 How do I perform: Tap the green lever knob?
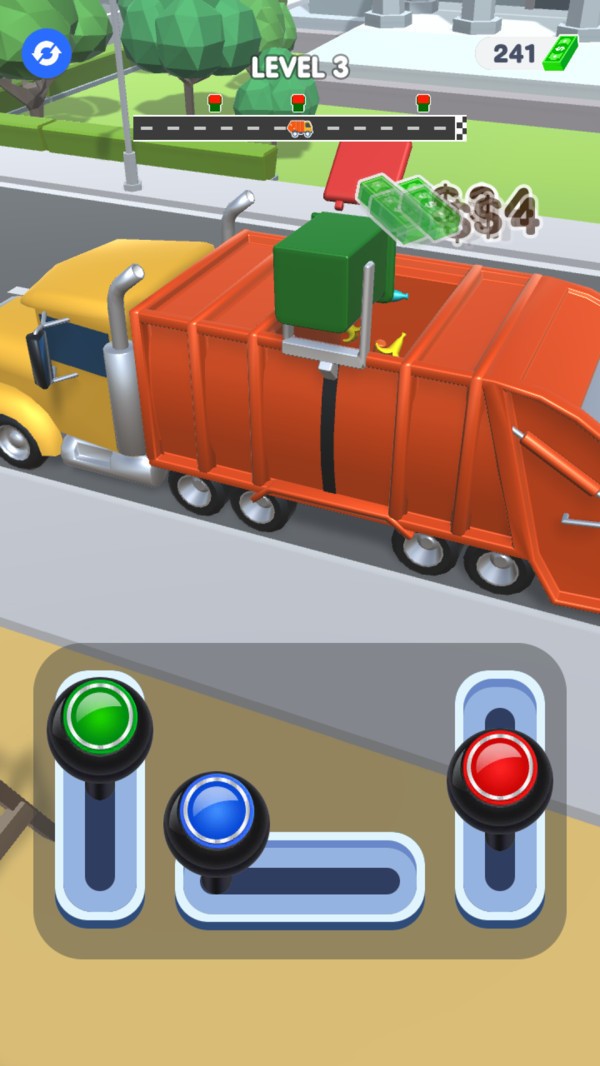pyautogui.click(x=100, y=718)
